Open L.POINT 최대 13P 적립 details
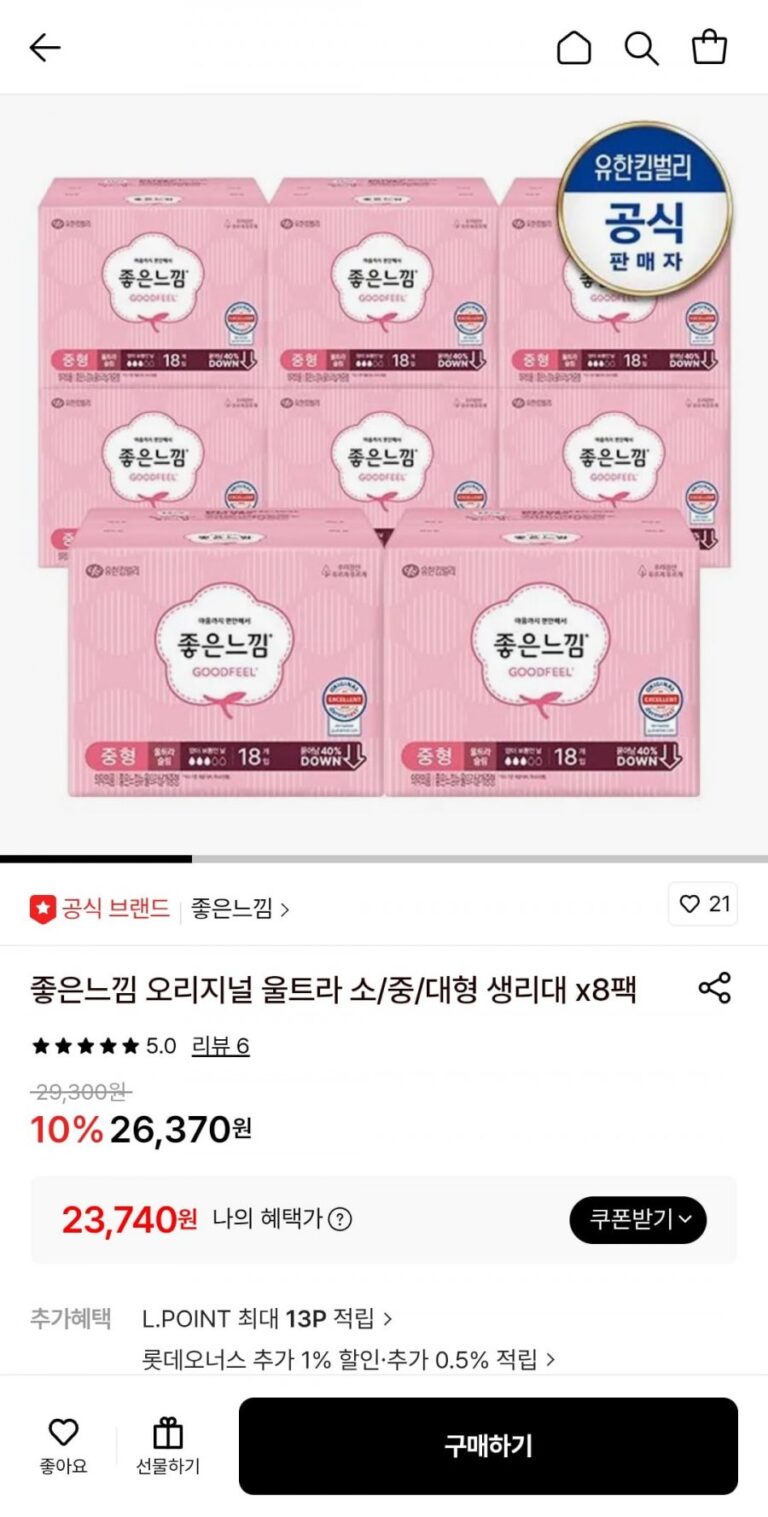The width and height of the screenshot is (768, 1517). pos(267,1318)
